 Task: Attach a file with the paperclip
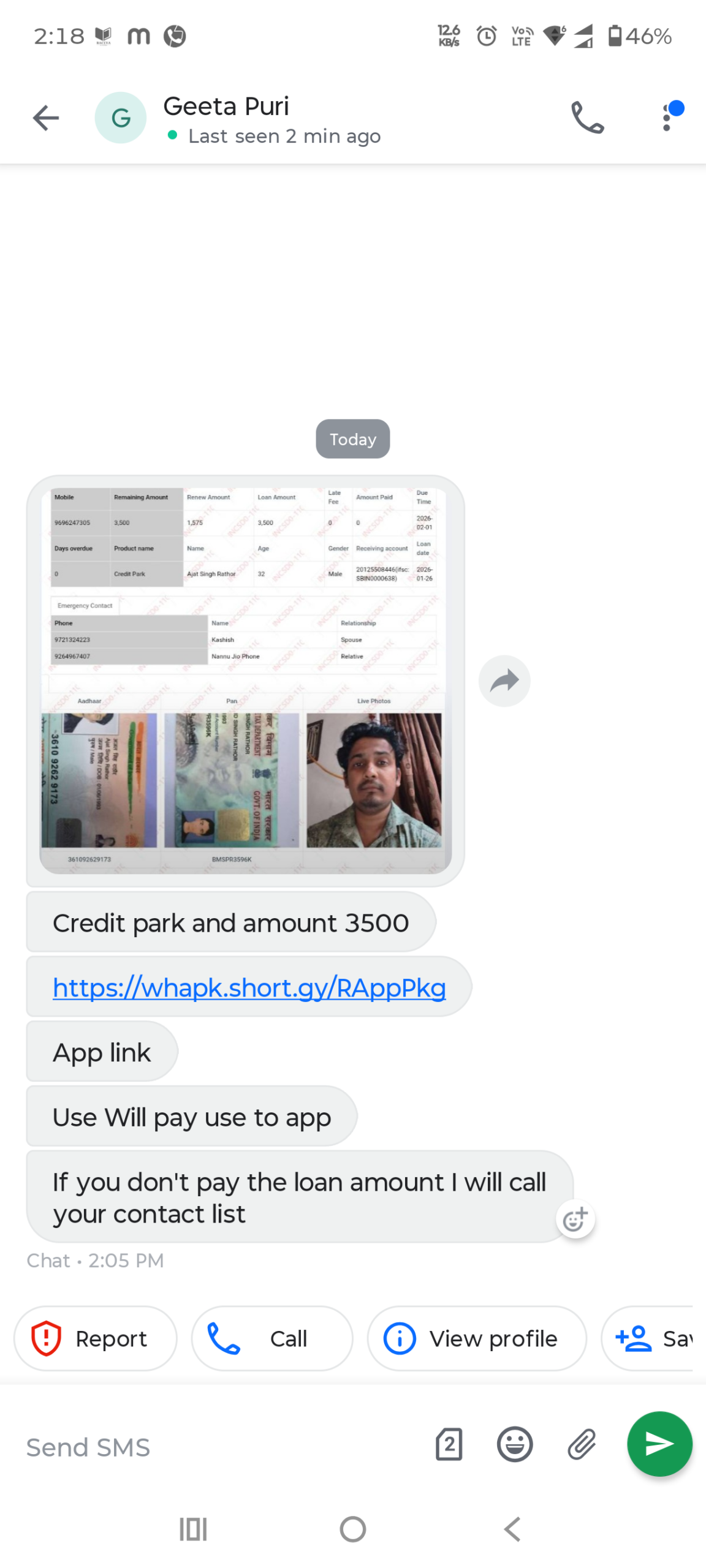(581, 1444)
